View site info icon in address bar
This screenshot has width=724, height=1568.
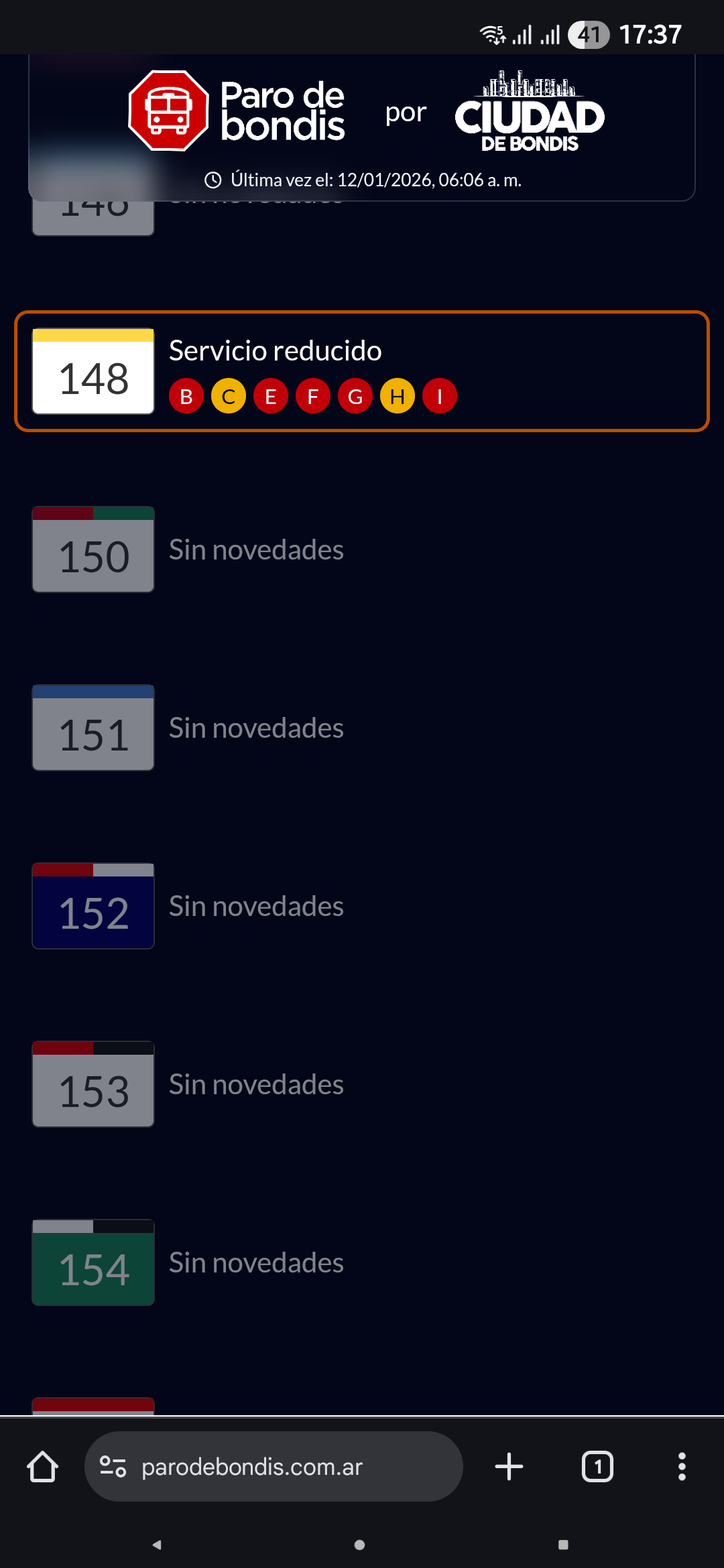pos(113,1467)
